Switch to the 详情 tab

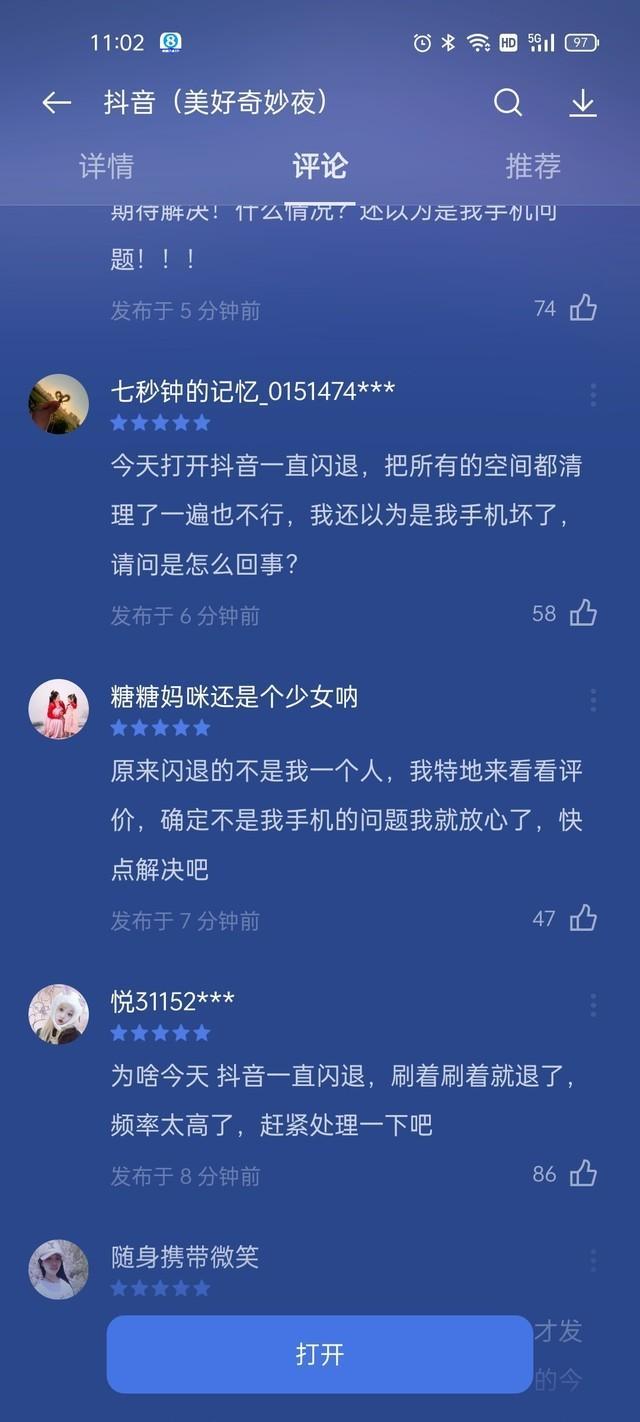pyautogui.click(x=106, y=166)
